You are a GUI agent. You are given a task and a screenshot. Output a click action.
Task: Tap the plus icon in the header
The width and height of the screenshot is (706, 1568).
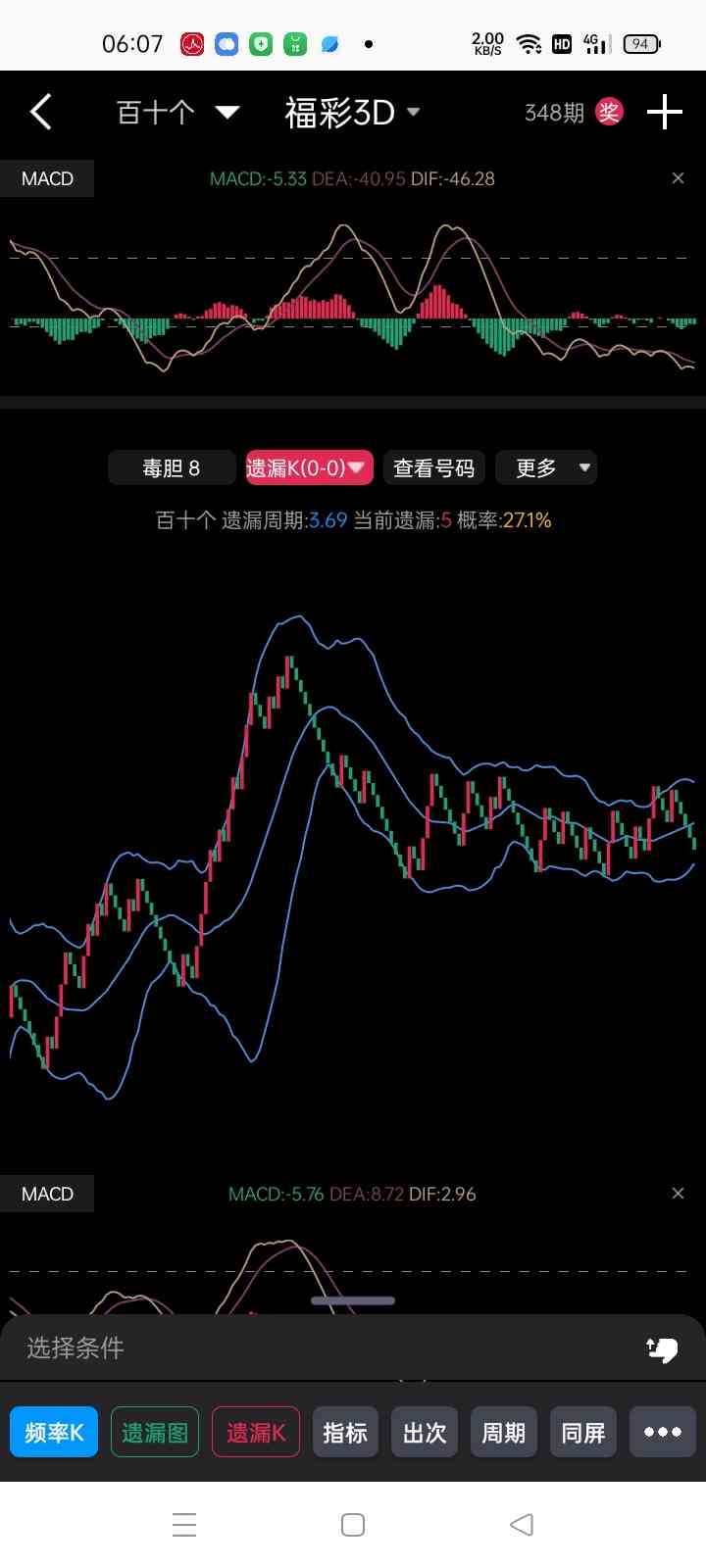coord(664,113)
